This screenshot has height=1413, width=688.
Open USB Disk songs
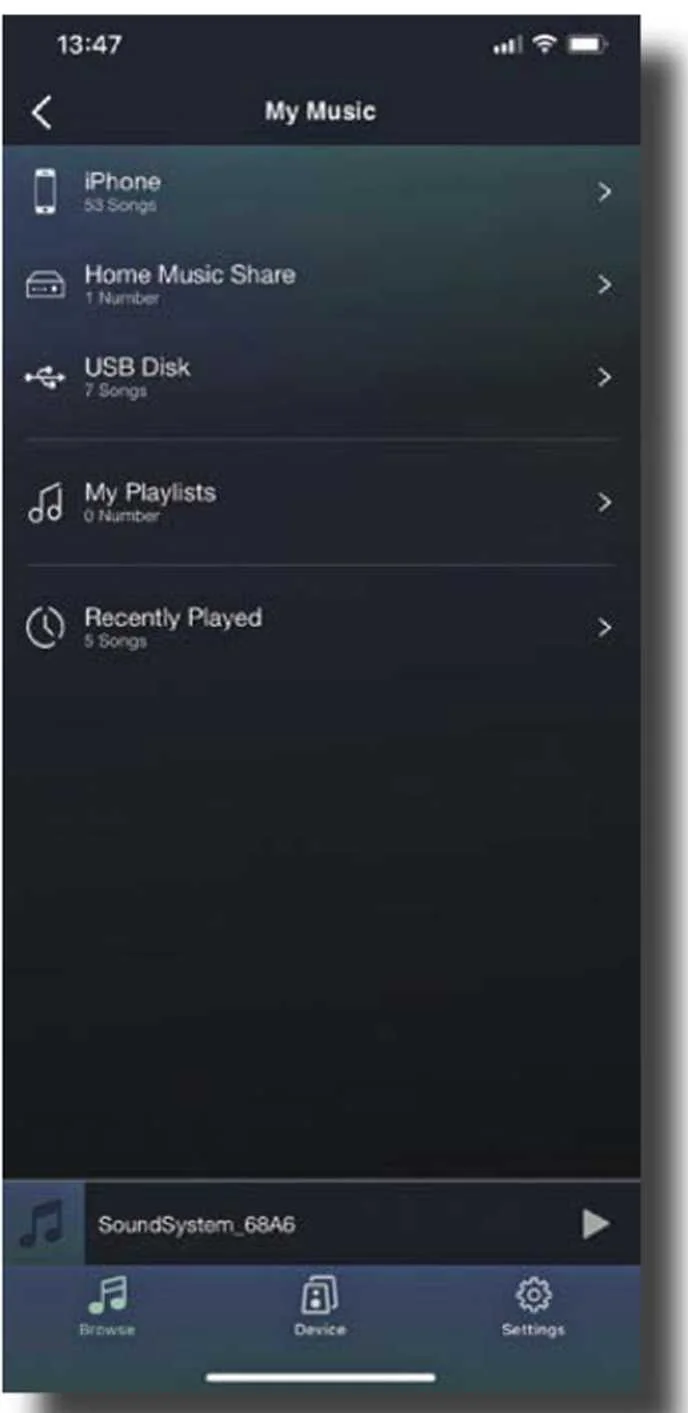(321, 377)
